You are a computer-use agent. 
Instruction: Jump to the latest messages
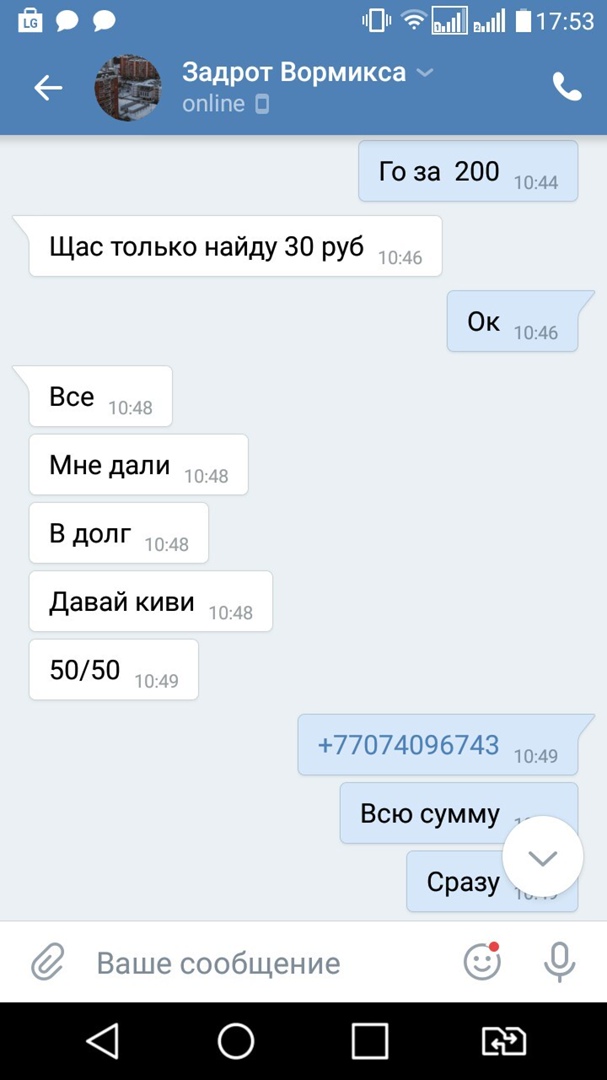coord(542,857)
